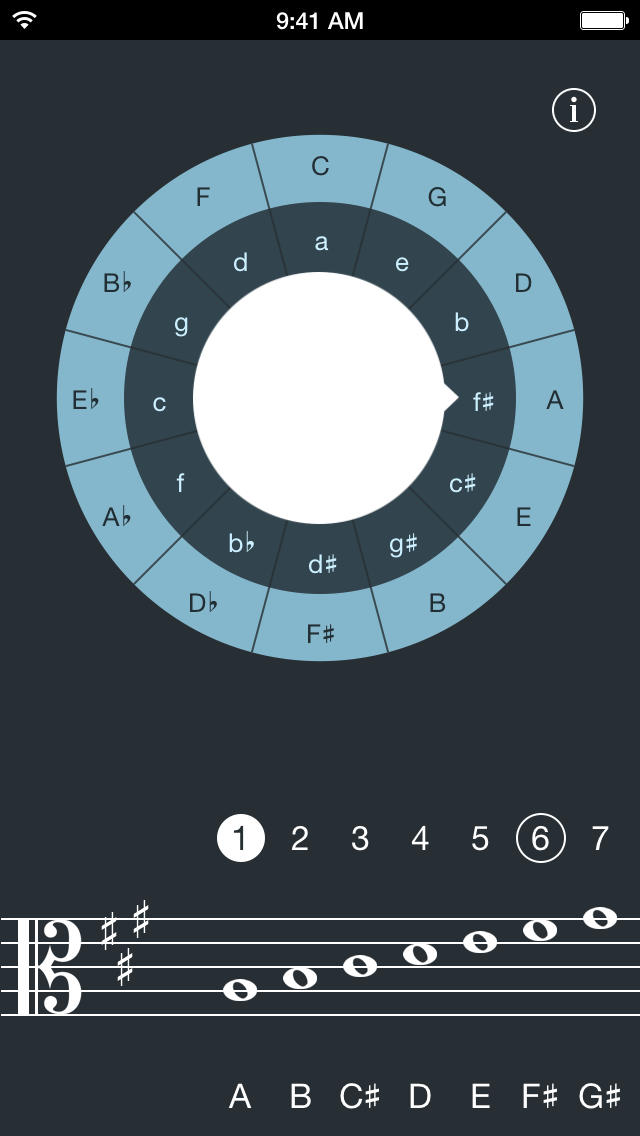Select the E♭ major segment
The height and width of the screenshot is (1136, 640).
coord(87,399)
